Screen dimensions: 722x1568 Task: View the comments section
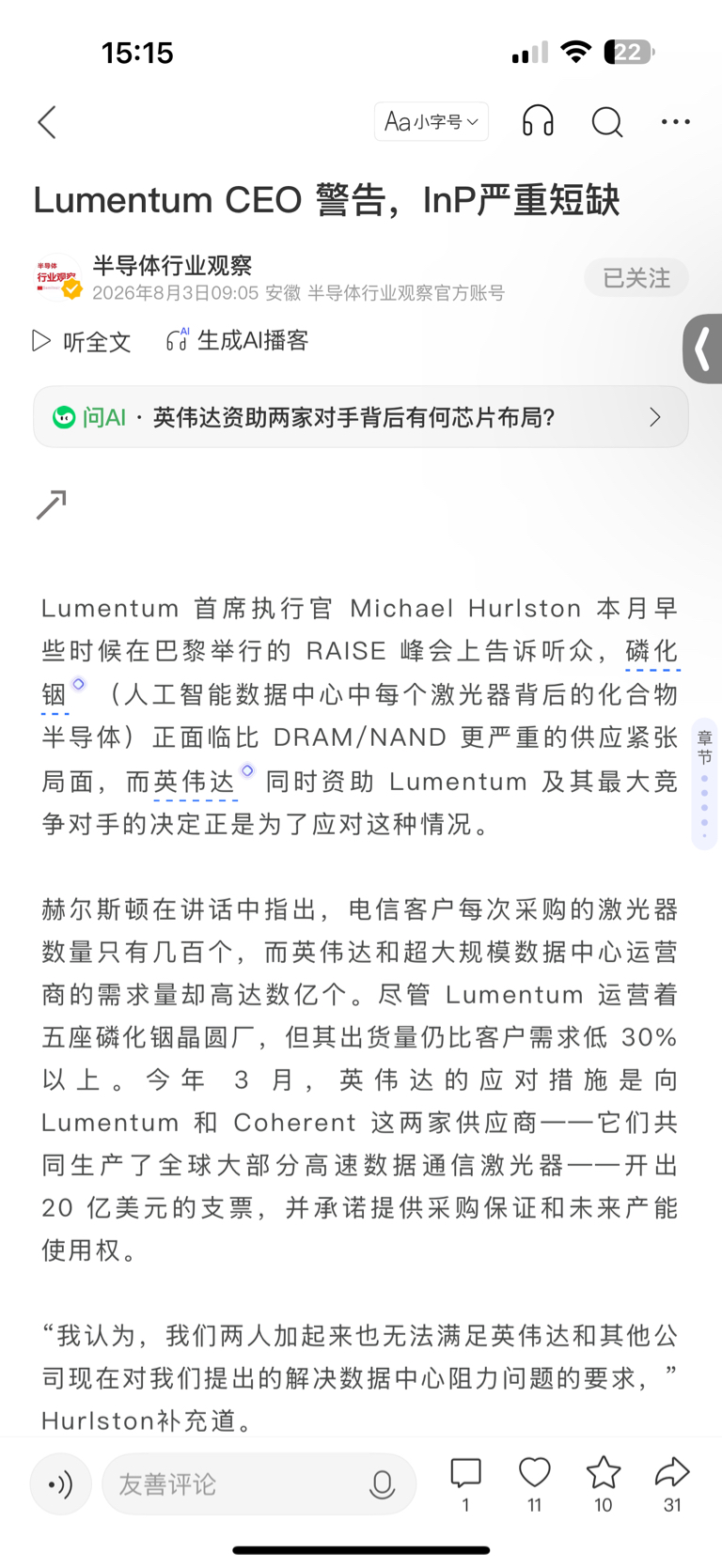(x=465, y=1483)
